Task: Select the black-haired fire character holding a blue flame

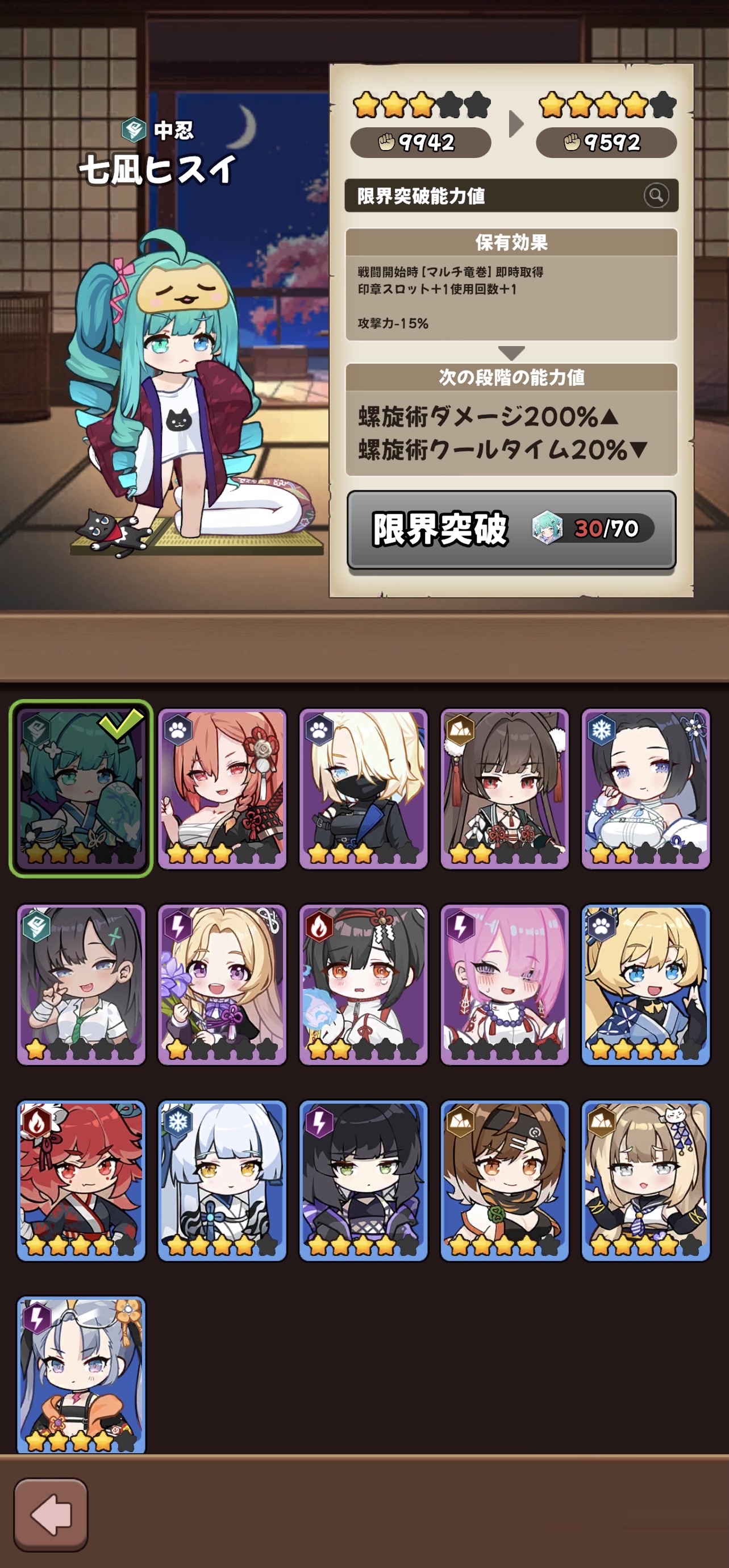Action: (363, 984)
